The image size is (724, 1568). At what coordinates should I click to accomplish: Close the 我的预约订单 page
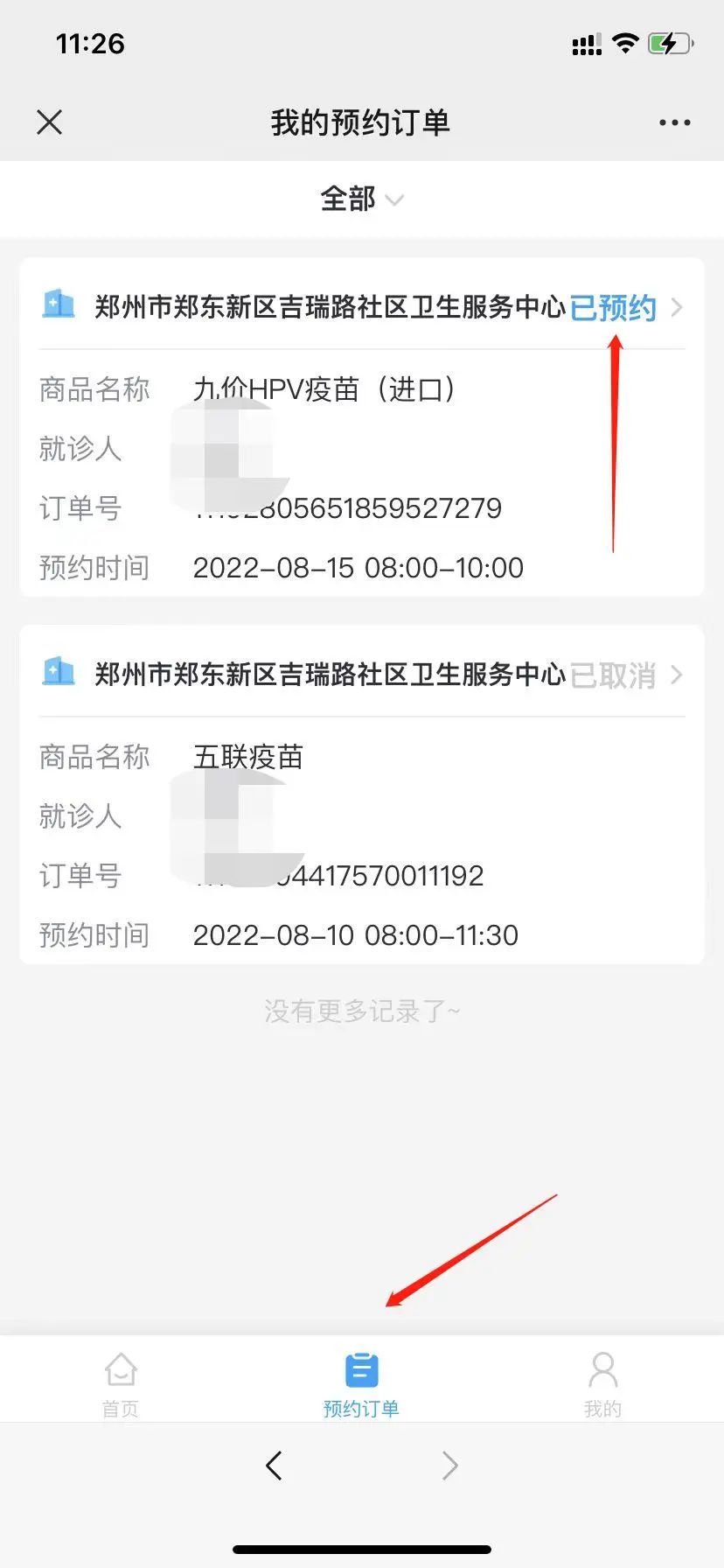coord(50,122)
